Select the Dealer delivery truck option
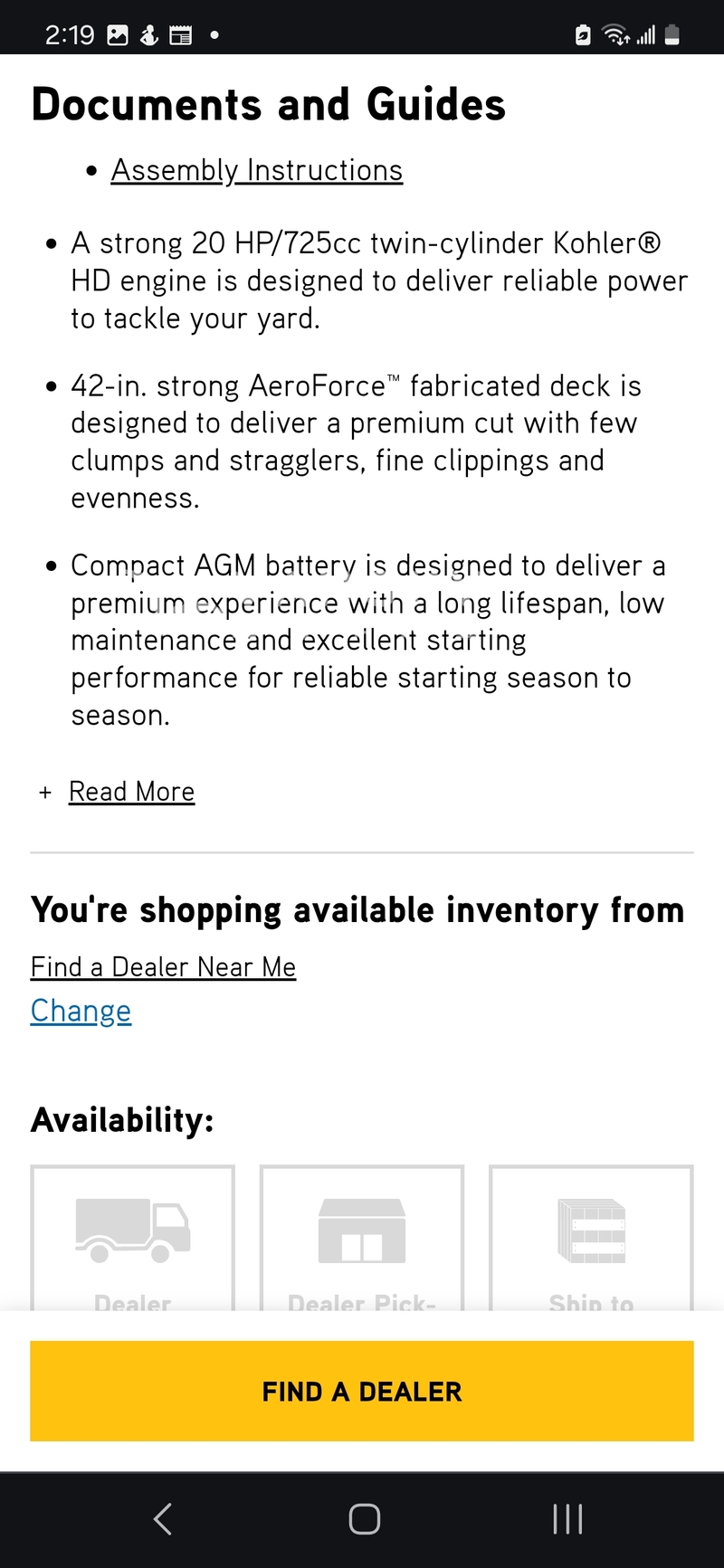 coord(132,1238)
